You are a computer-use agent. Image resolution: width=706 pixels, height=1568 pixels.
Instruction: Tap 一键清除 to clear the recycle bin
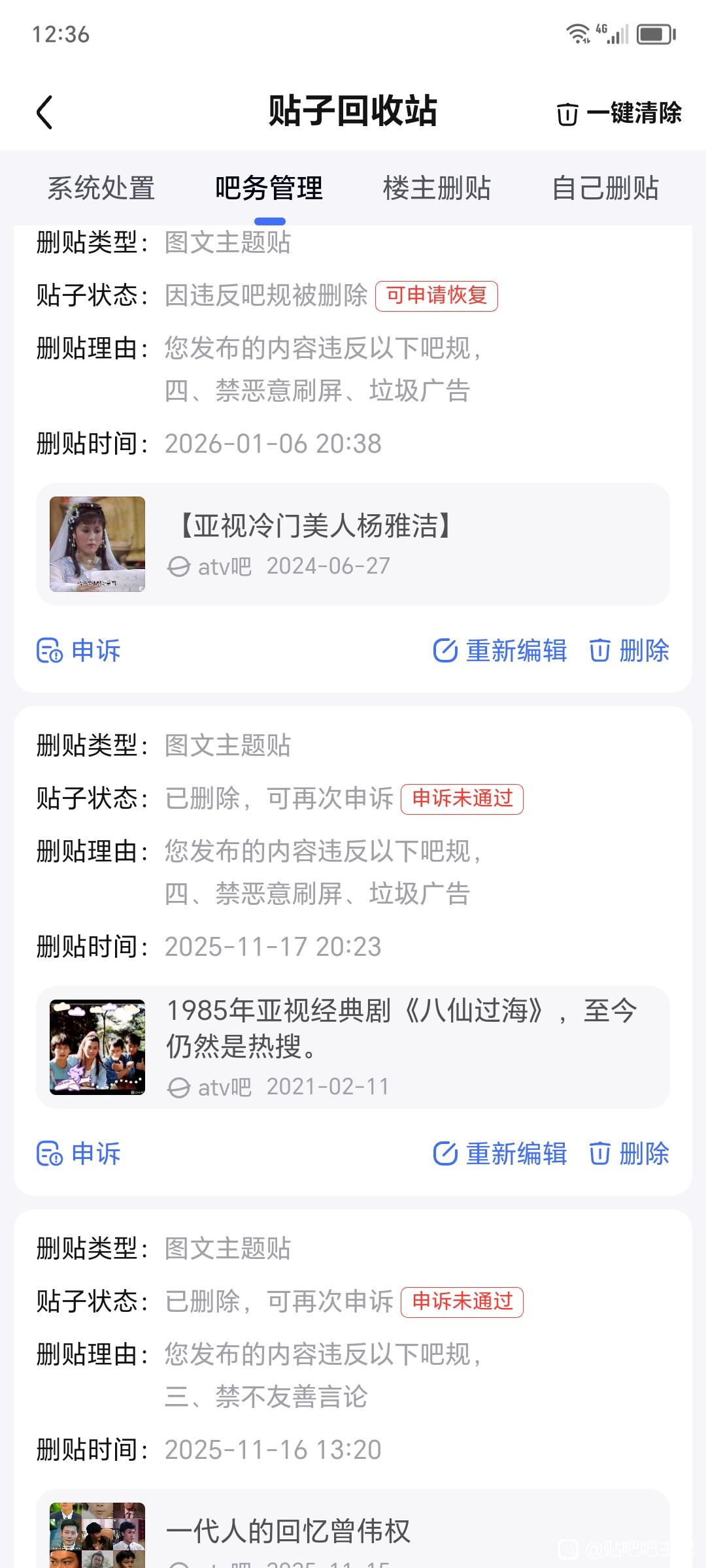click(x=618, y=113)
